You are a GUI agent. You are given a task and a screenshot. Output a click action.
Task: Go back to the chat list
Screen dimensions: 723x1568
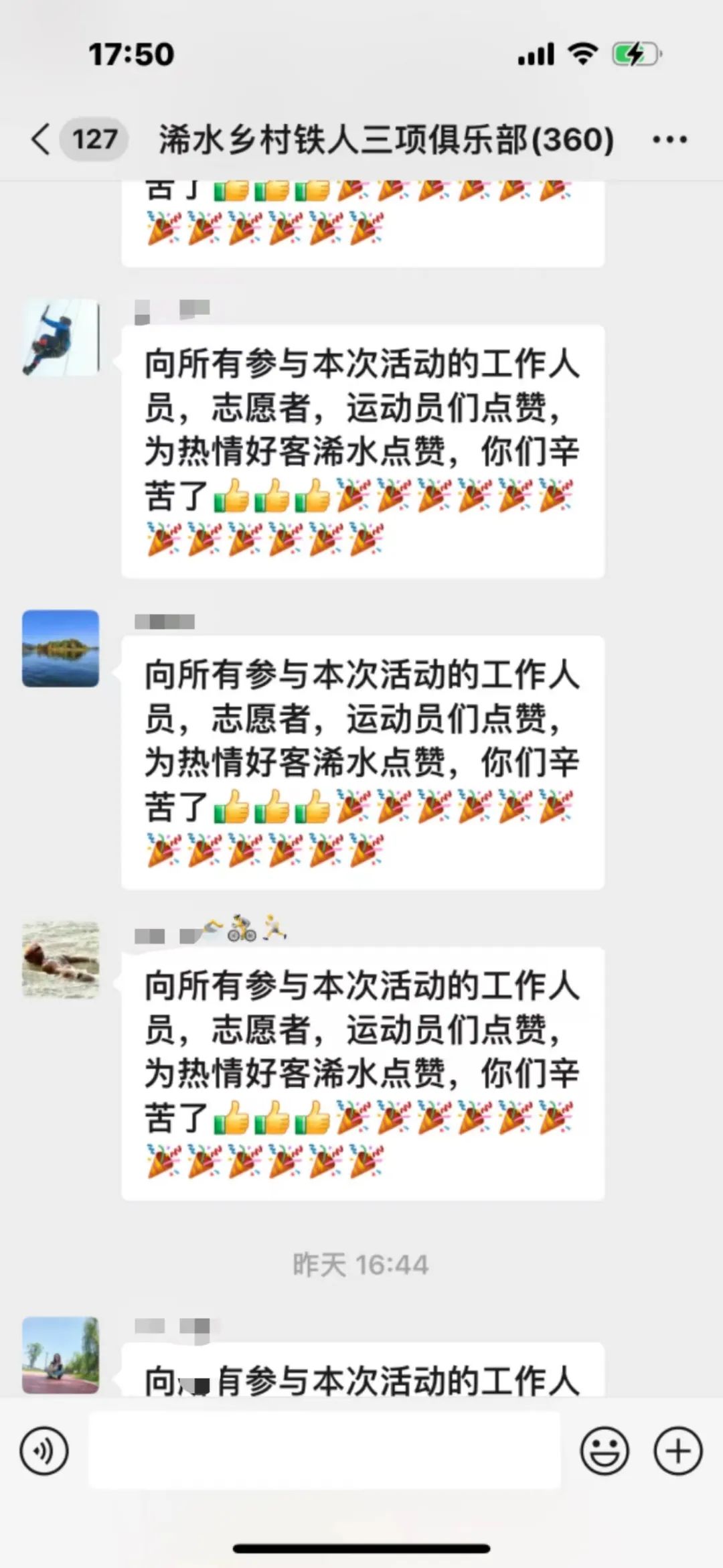coord(42,139)
